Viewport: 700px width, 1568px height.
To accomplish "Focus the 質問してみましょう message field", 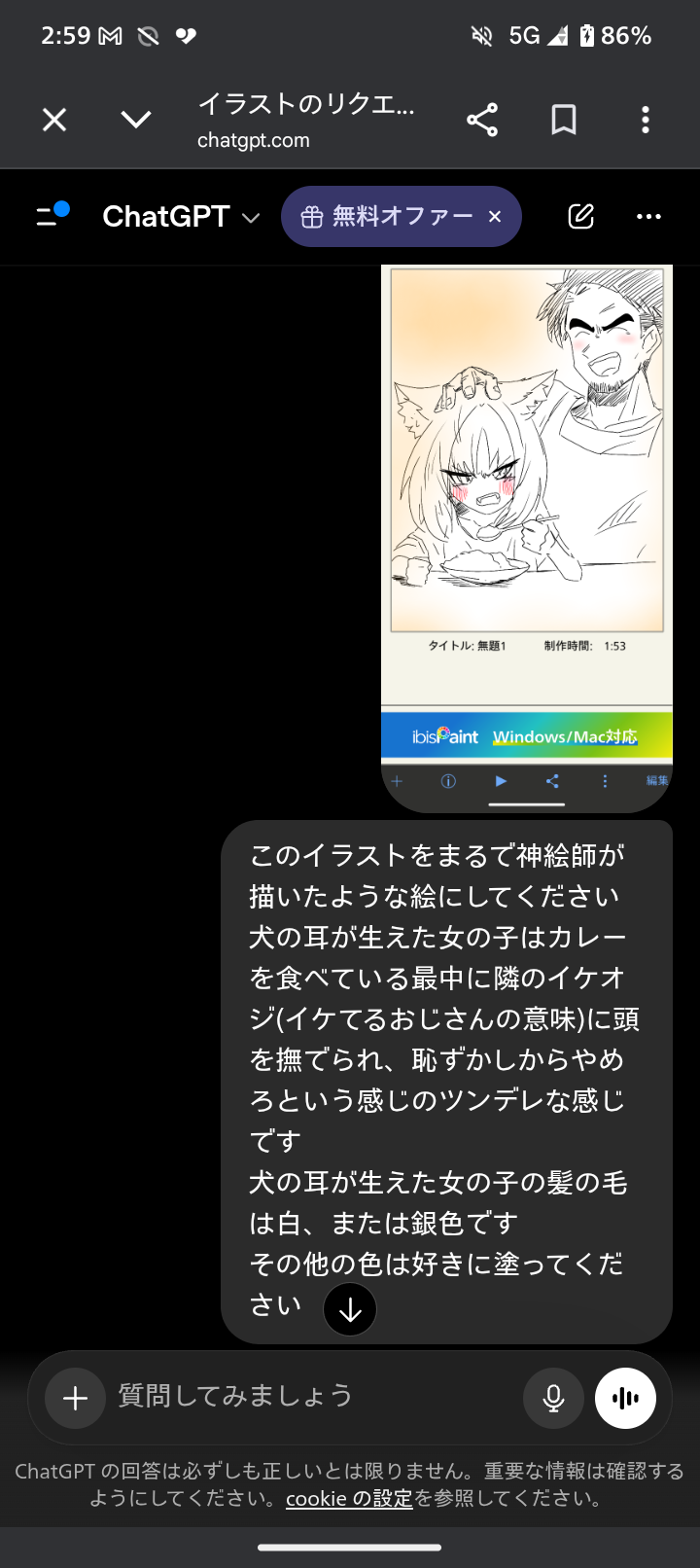I will pyautogui.click(x=311, y=1396).
